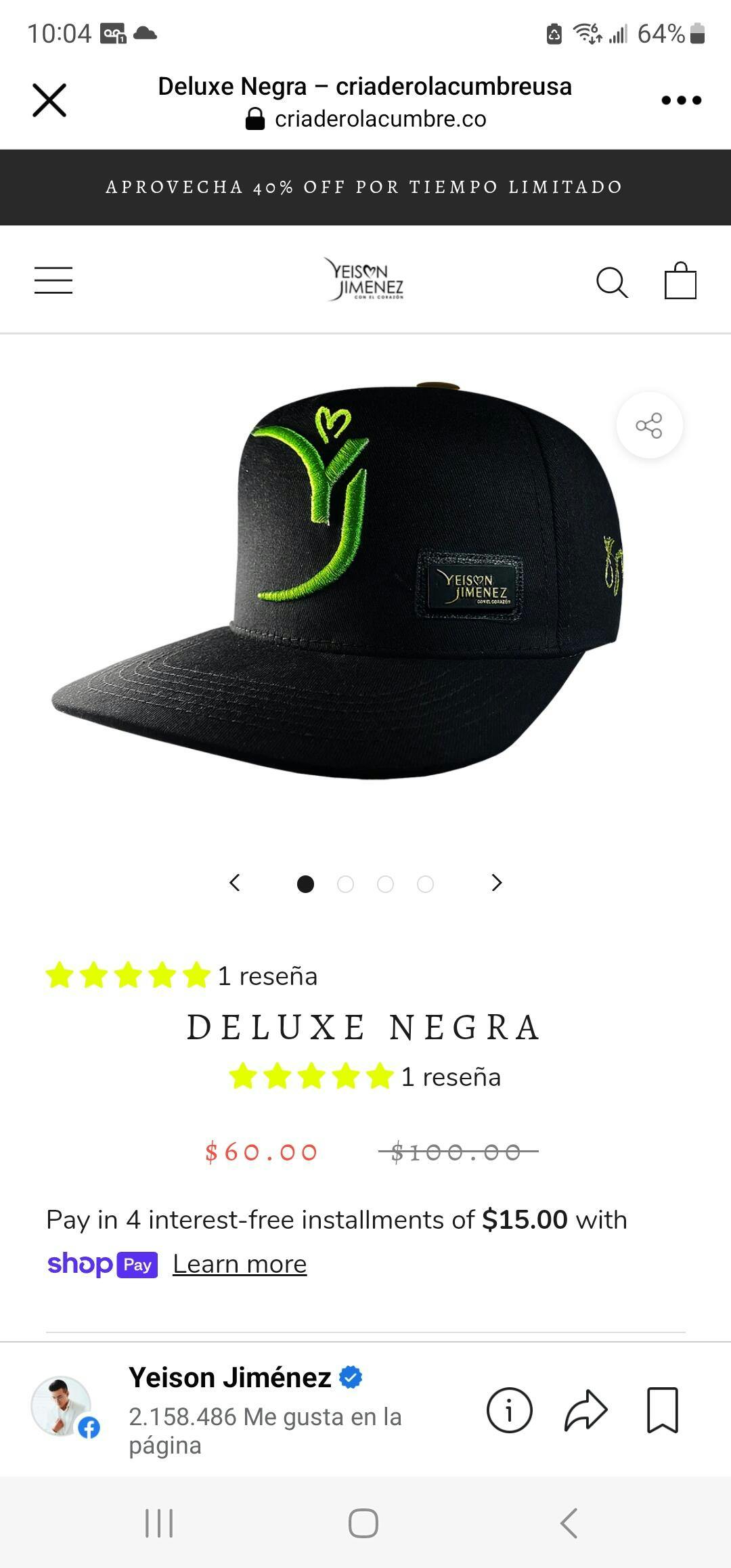Show the next product image

pyautogui.click(x=497, y=883)
